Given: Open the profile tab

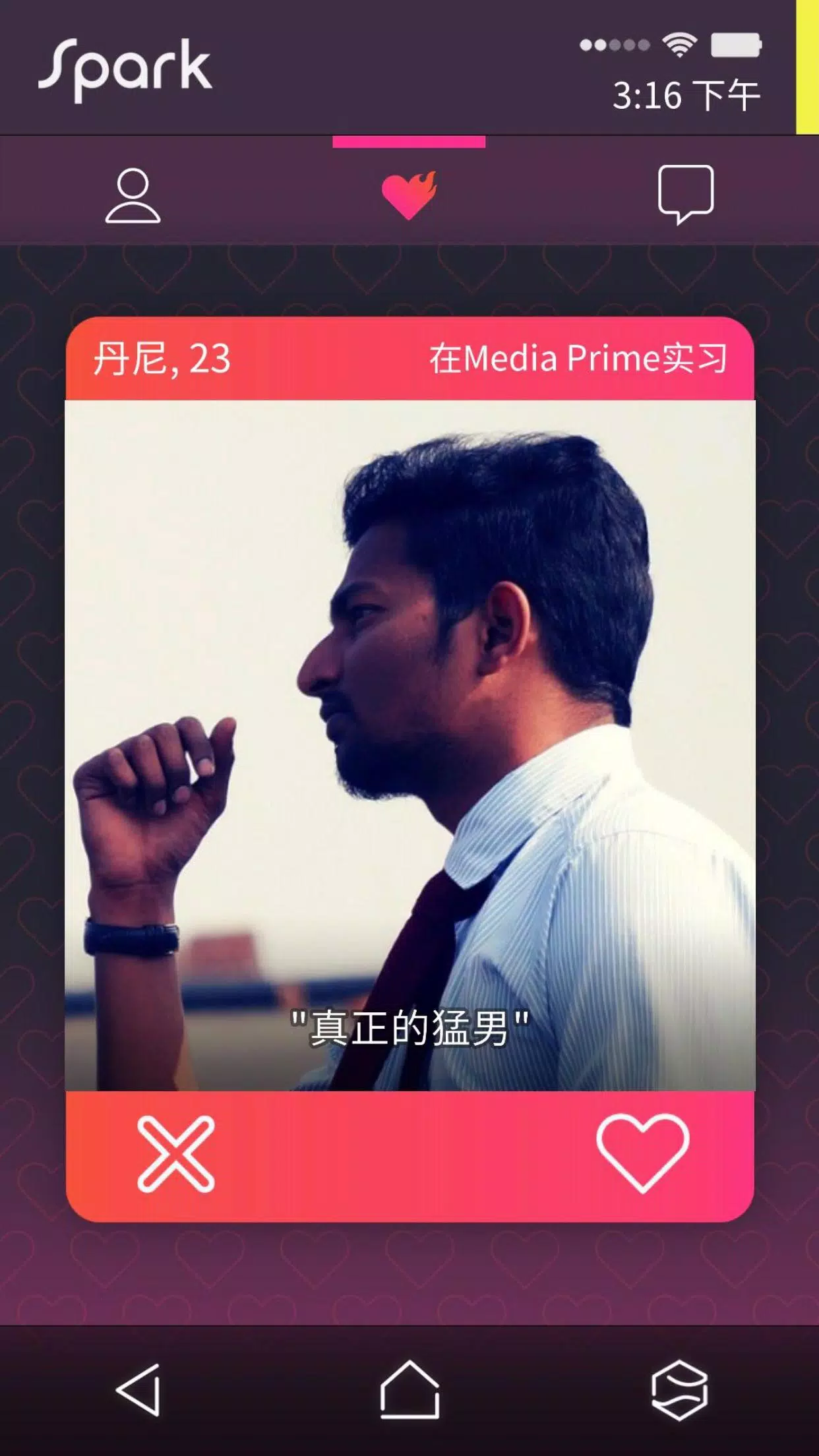Looking at the screenshot, I should 133,196.
